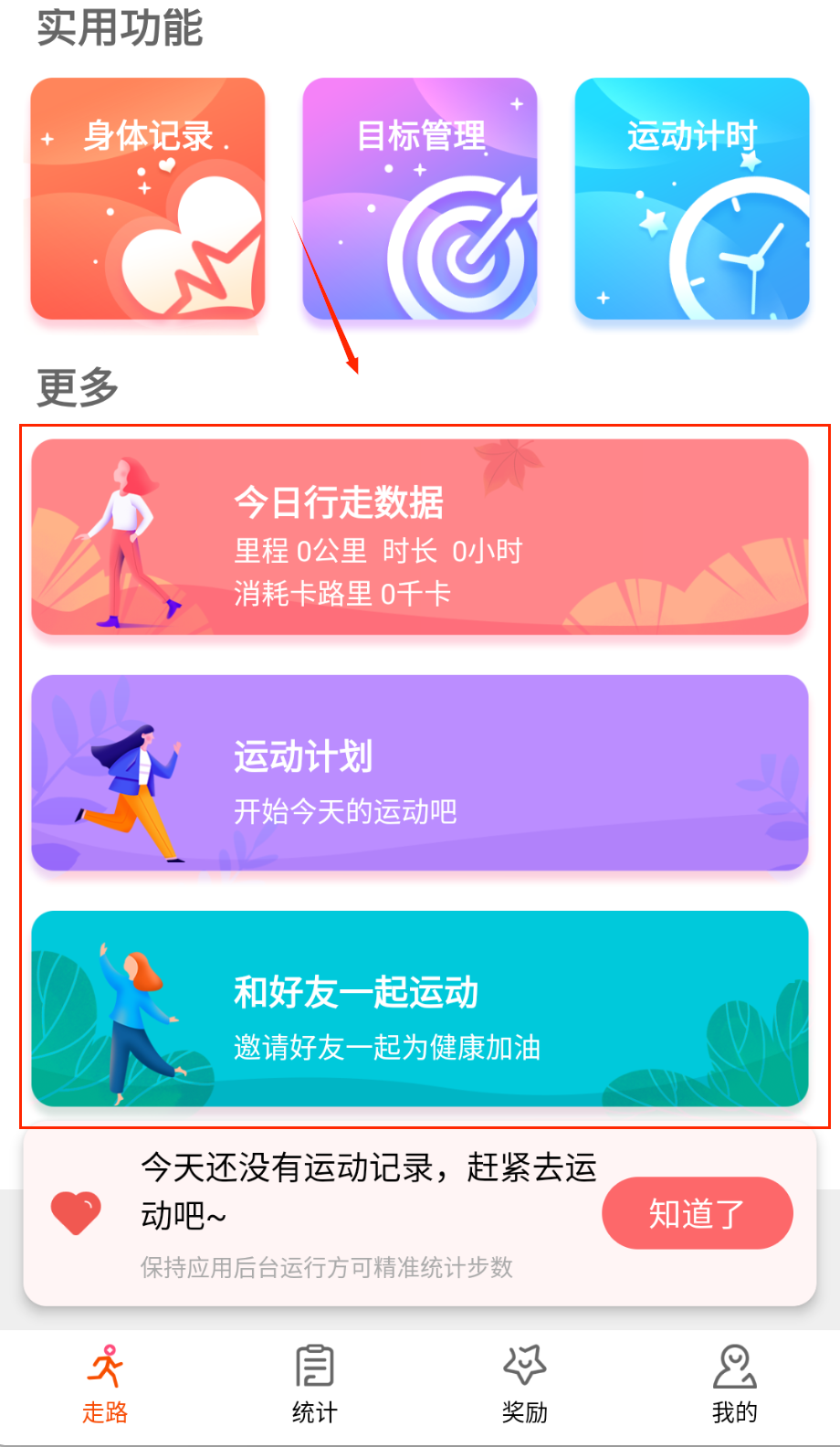This screenshot has height=1447, width=840.
Task: Open the 运动计划 card
Action: (x=420, y=773)
